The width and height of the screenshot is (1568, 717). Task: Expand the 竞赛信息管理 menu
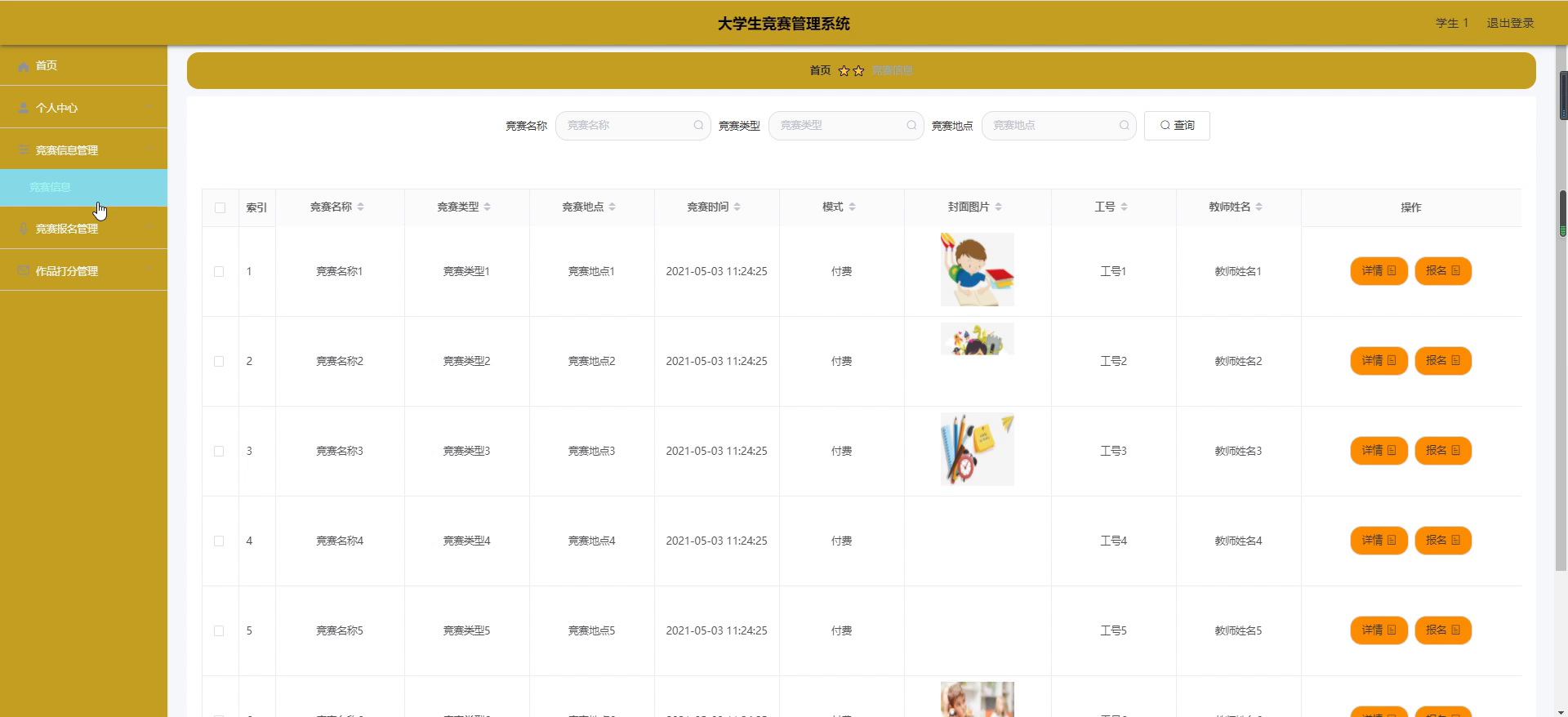(66, 150)
